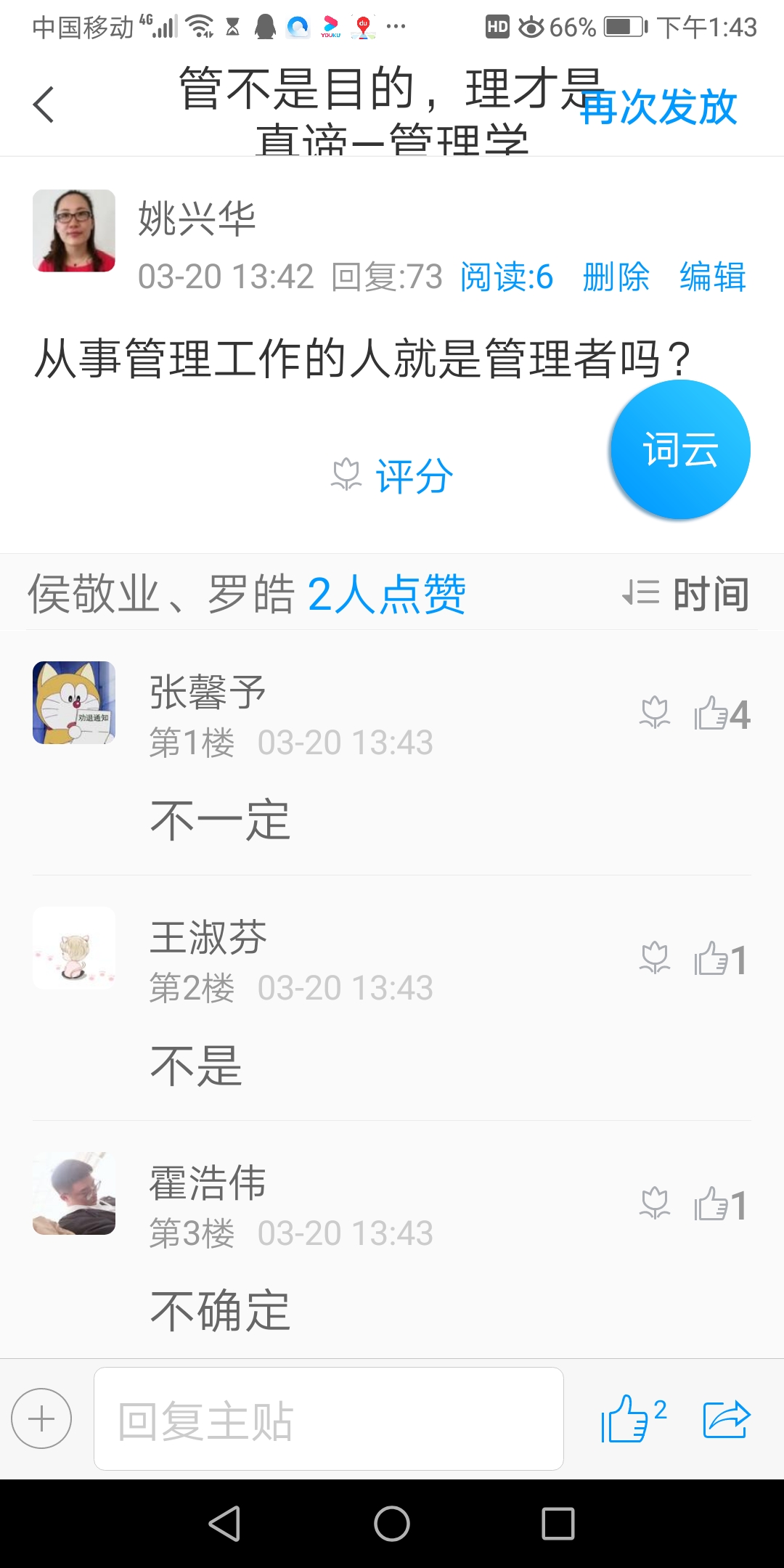
Task: Open the 词云 word cloud button
Action: click(680, 450)
